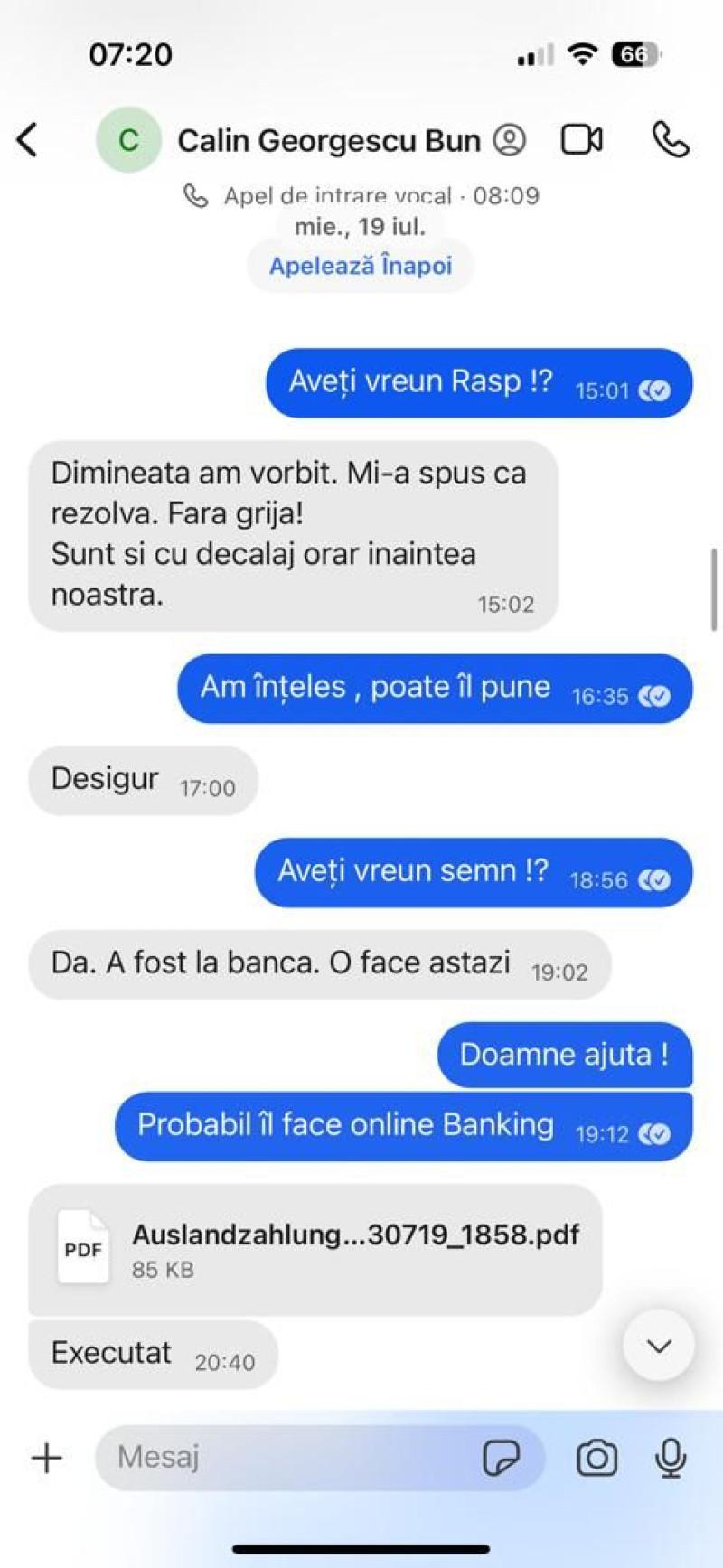This screenshot has width=723, height=1568.
Task: Focus the Mesaj text field
Action: pos(289,1457)
